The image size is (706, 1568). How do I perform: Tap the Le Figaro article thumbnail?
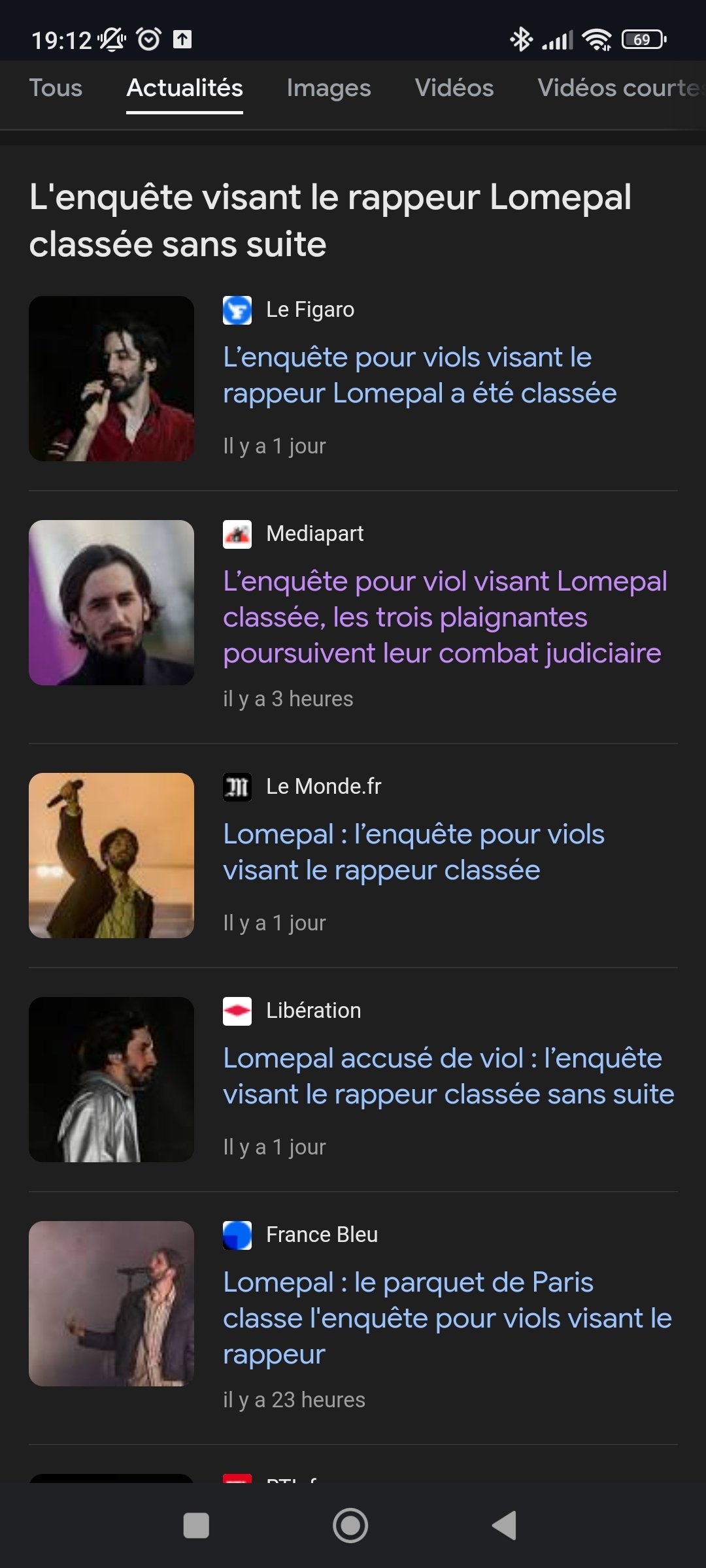[x=112, y=379]
